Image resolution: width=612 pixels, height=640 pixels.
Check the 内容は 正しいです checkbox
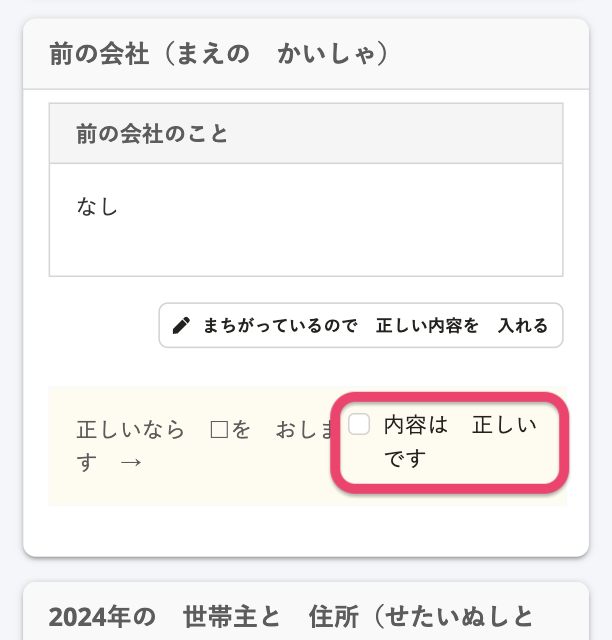[x=360, y=425]
